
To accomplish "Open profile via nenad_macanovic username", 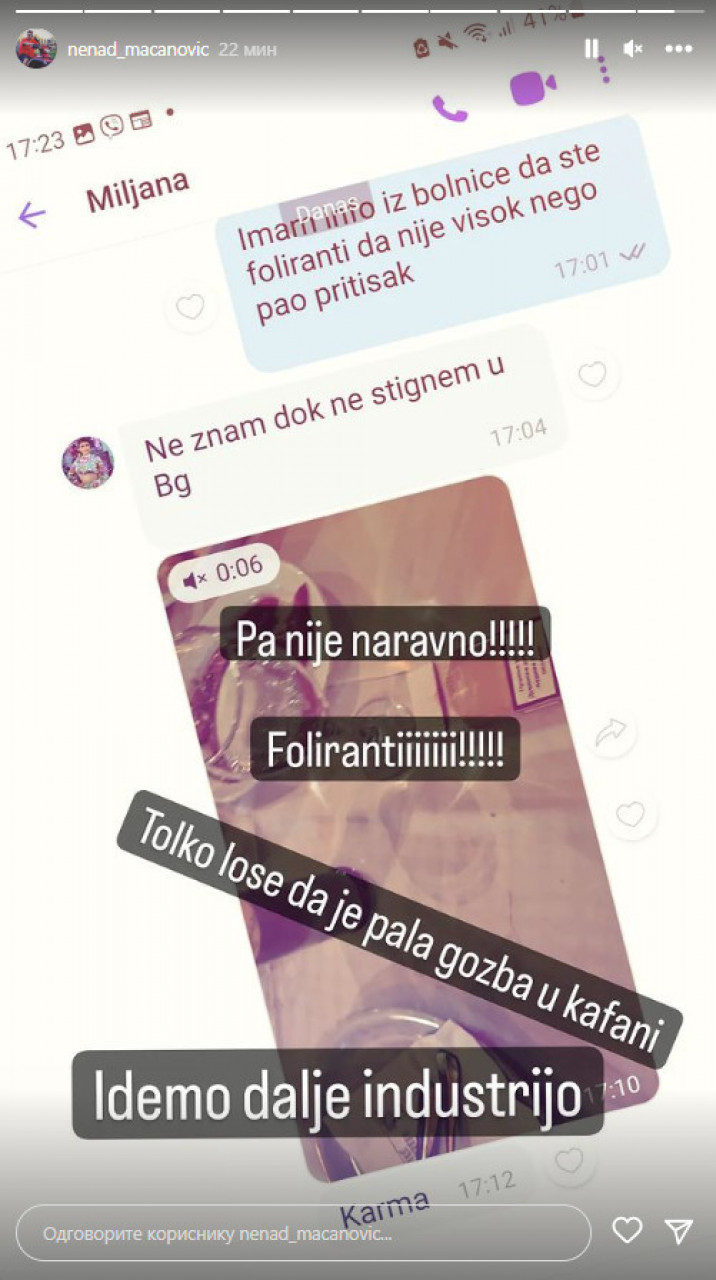I will tap(137, 49).
